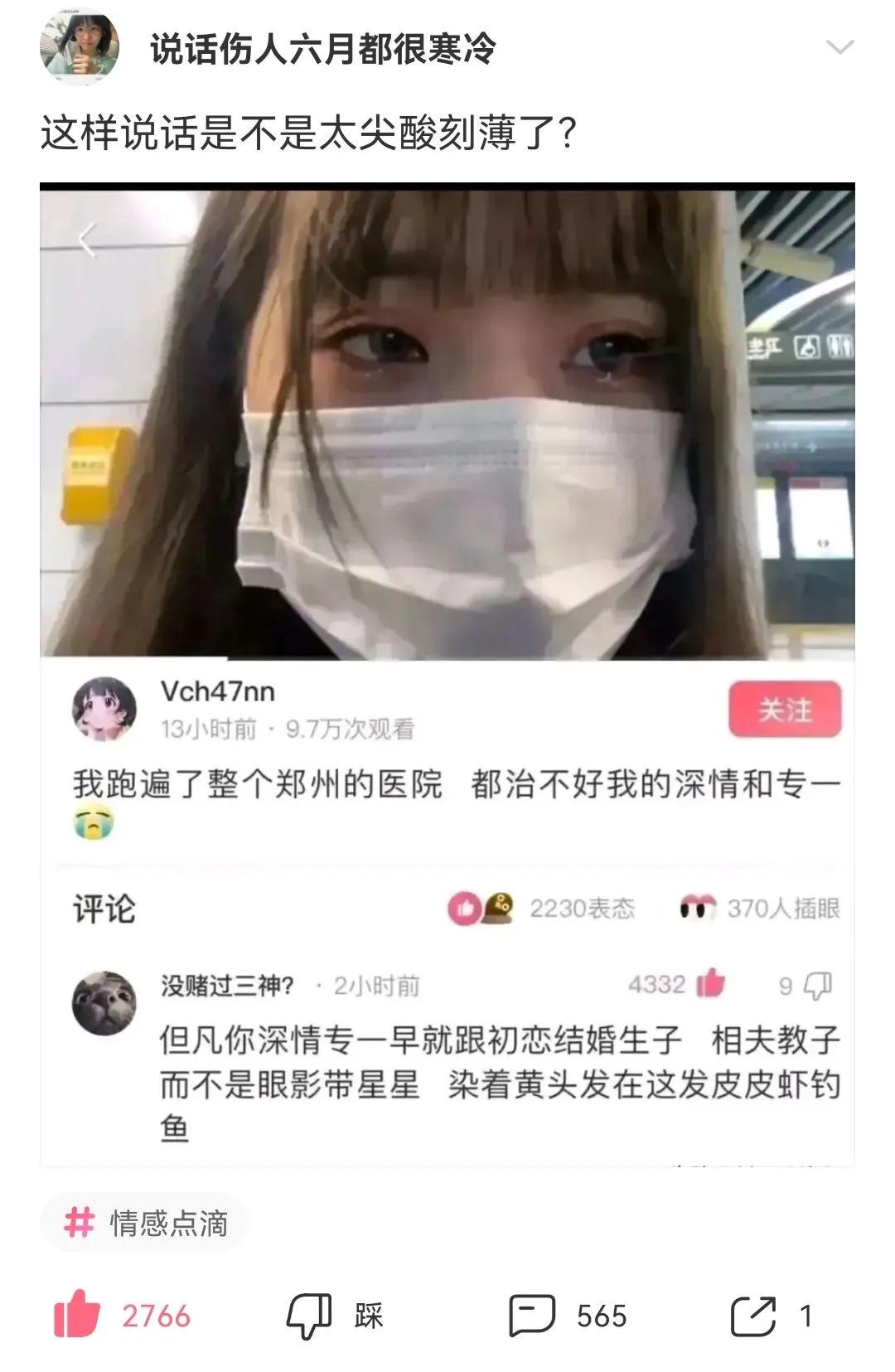Collapse the post using the top-right chevron
The width and height of the screenshot is (895, 1372).
point(839,47)
